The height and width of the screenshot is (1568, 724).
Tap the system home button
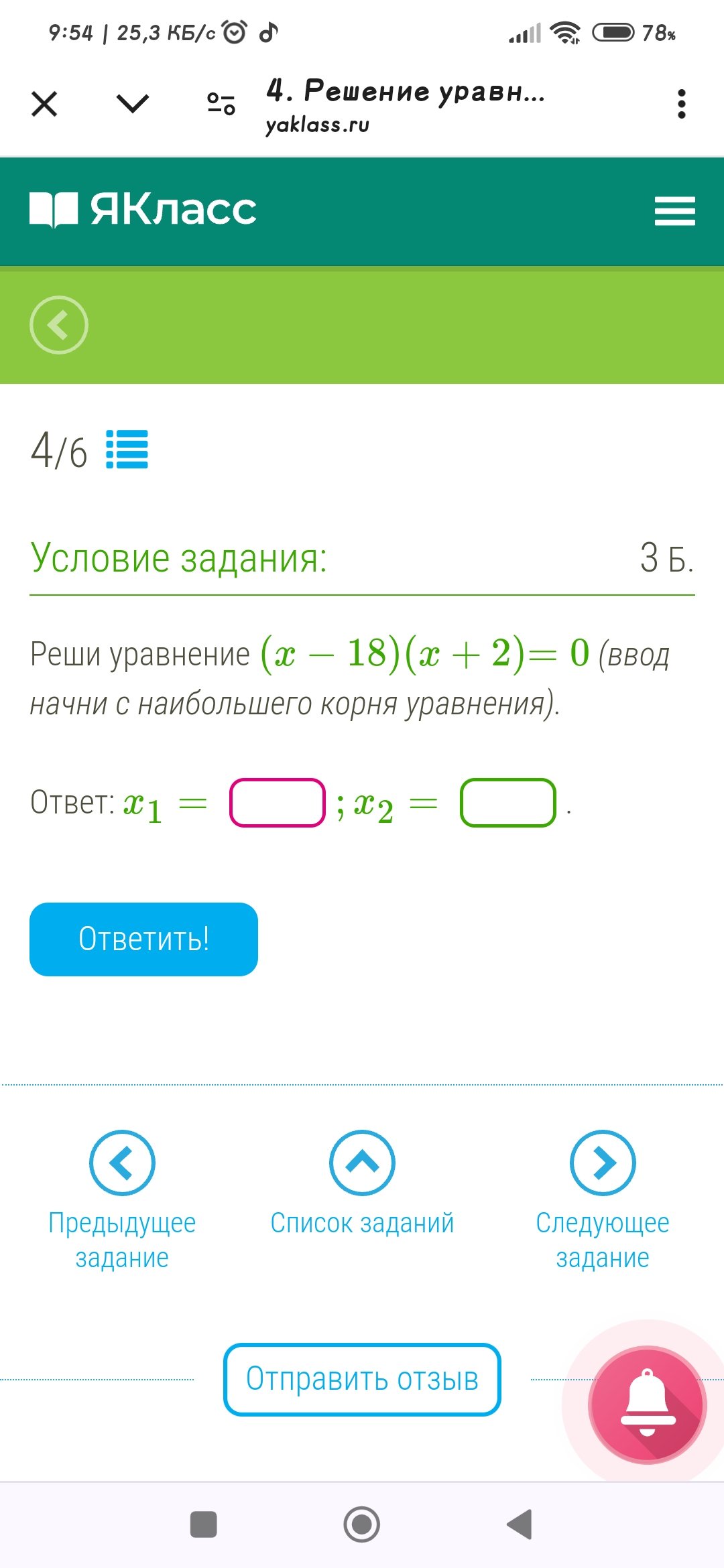pos(362,1524)
